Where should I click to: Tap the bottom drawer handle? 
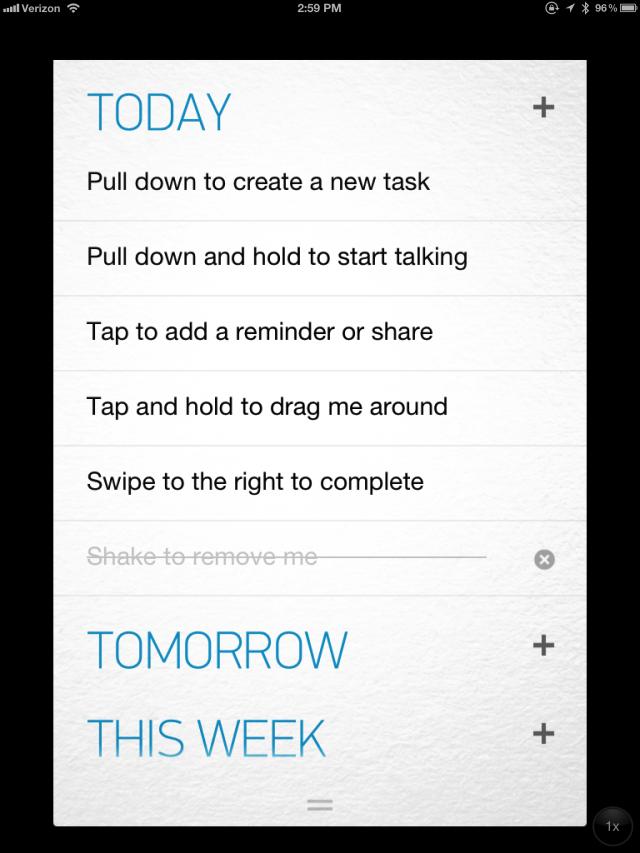click(x=320, y=803)
